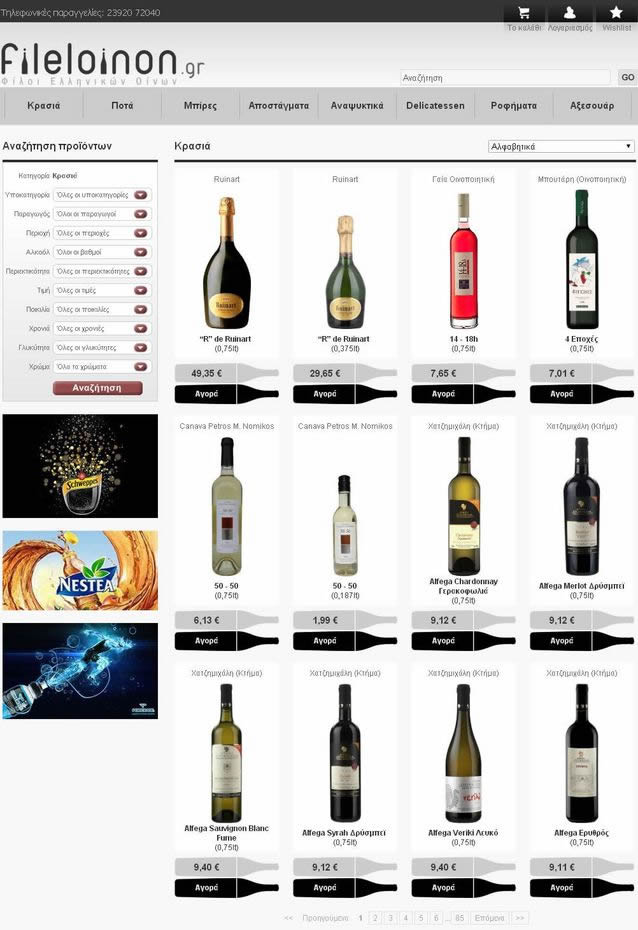This screenshot has height=930, width=638.
Task: Switch to the Ποτά category
Action: [122, 105]
